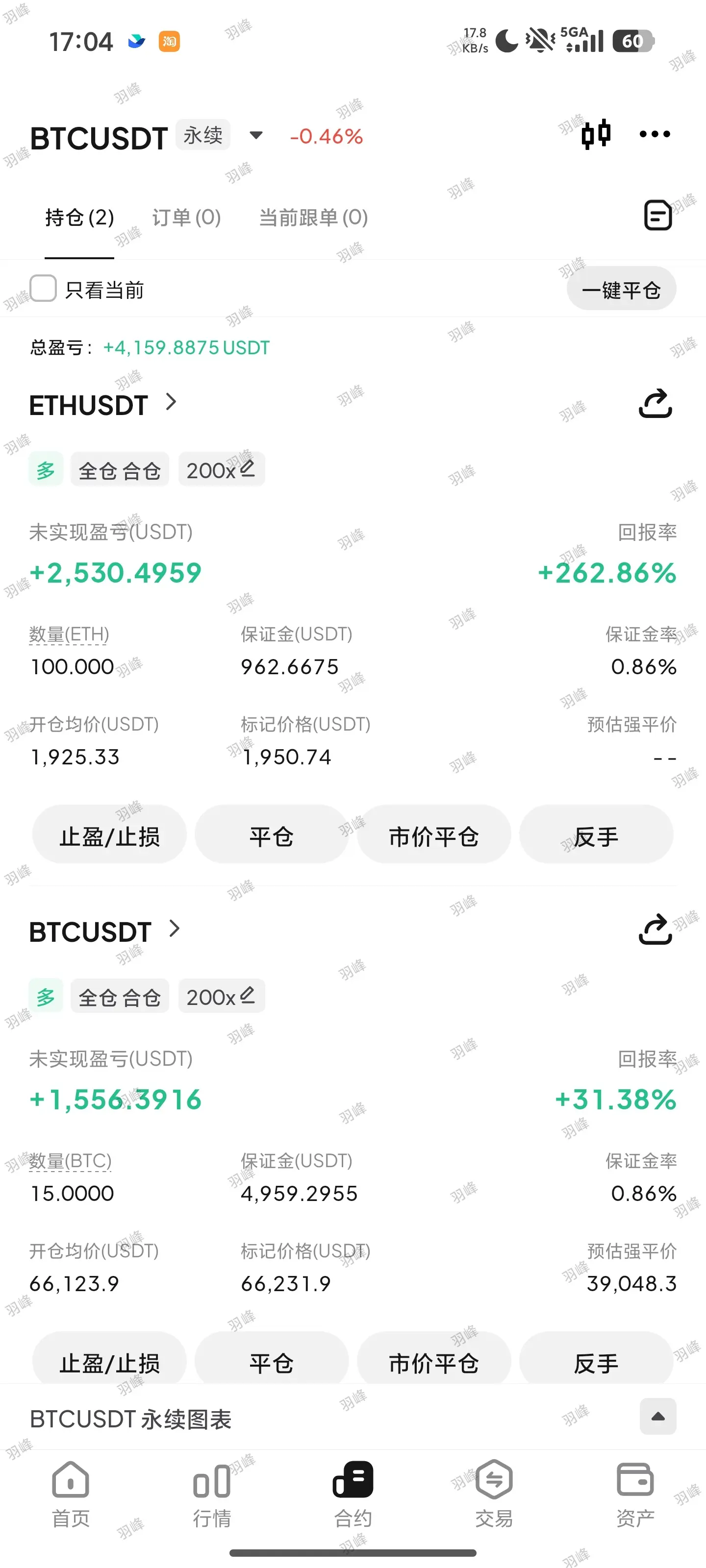Screen dimensions: 706x1568
Task: Go to the 首页 tab
Action: [x=71, y=1494]
